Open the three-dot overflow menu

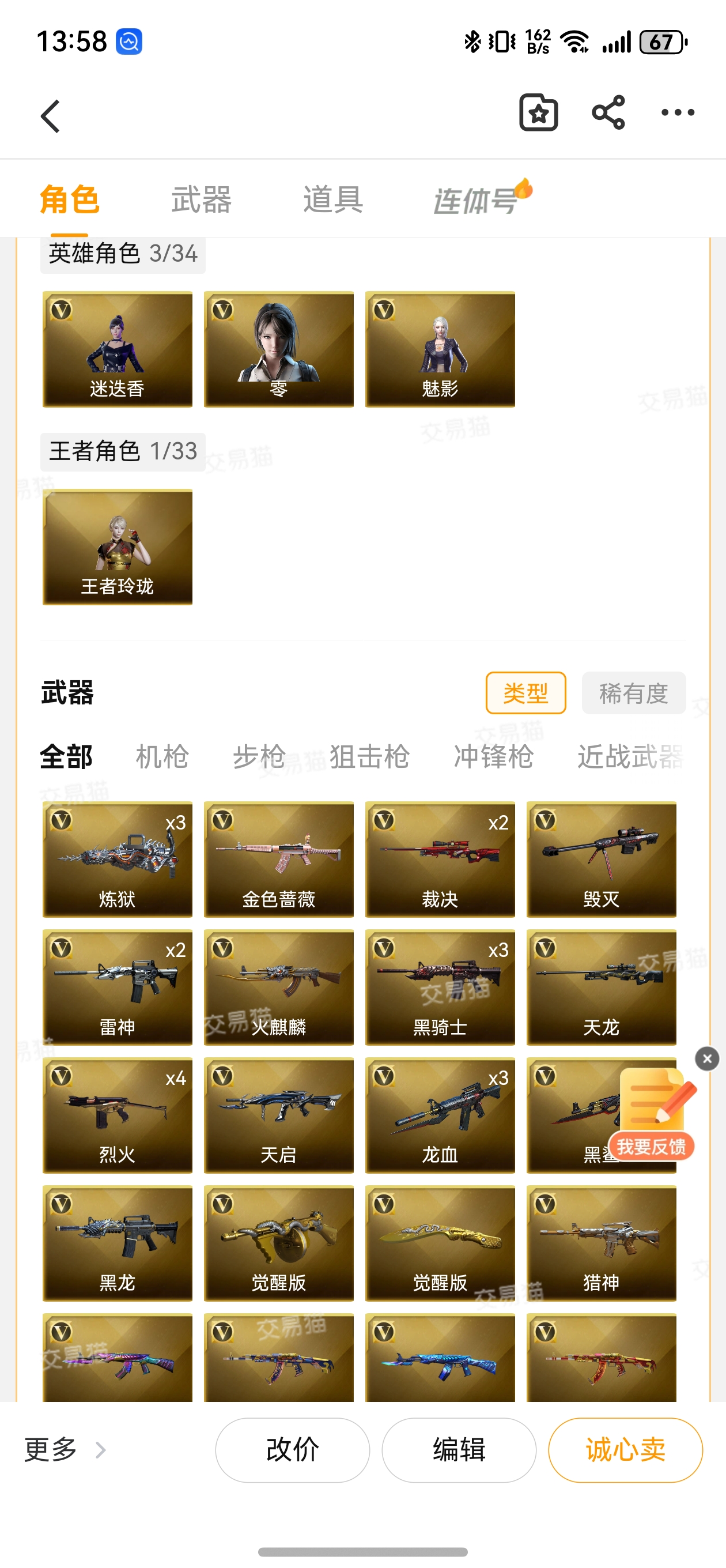point(678,112)
